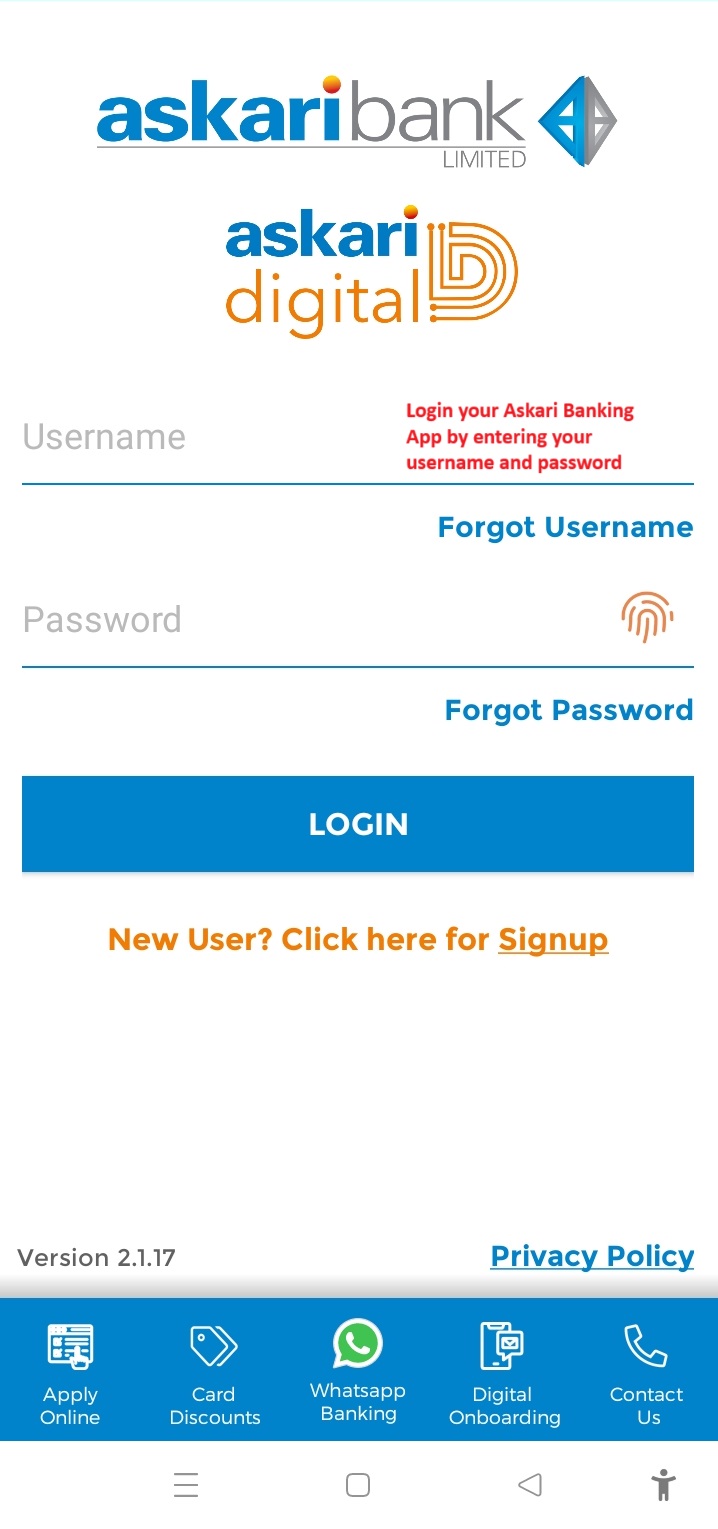Open Card Discounts
This screenshot has width=718, height=1529.
[214, 1371]
